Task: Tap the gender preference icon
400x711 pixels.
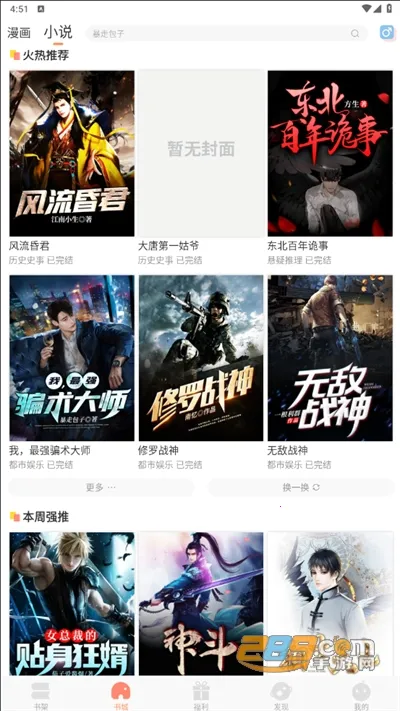Action: (x=386, y=33)
